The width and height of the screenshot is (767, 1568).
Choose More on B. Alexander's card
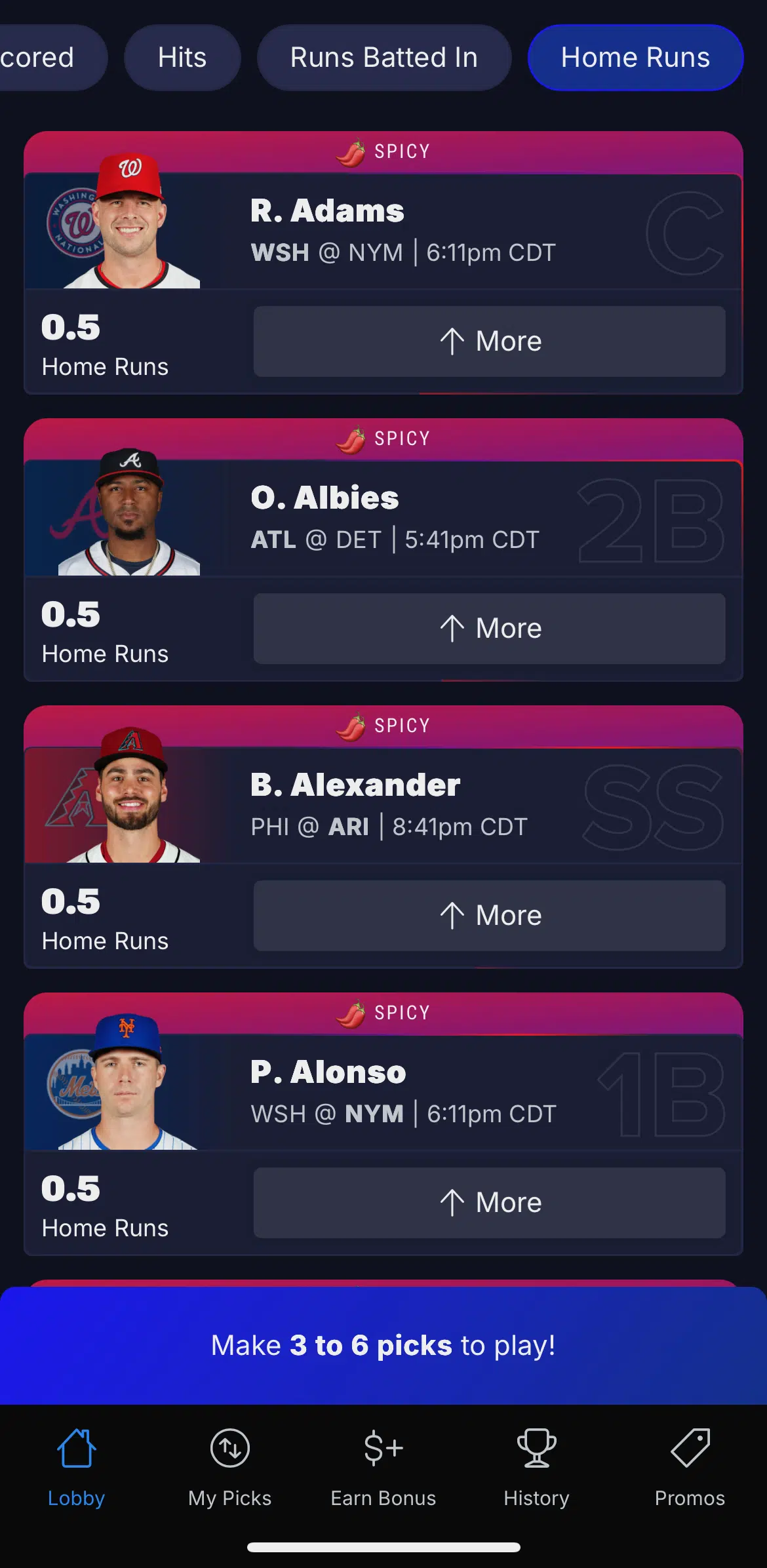(x=489, y=916)
